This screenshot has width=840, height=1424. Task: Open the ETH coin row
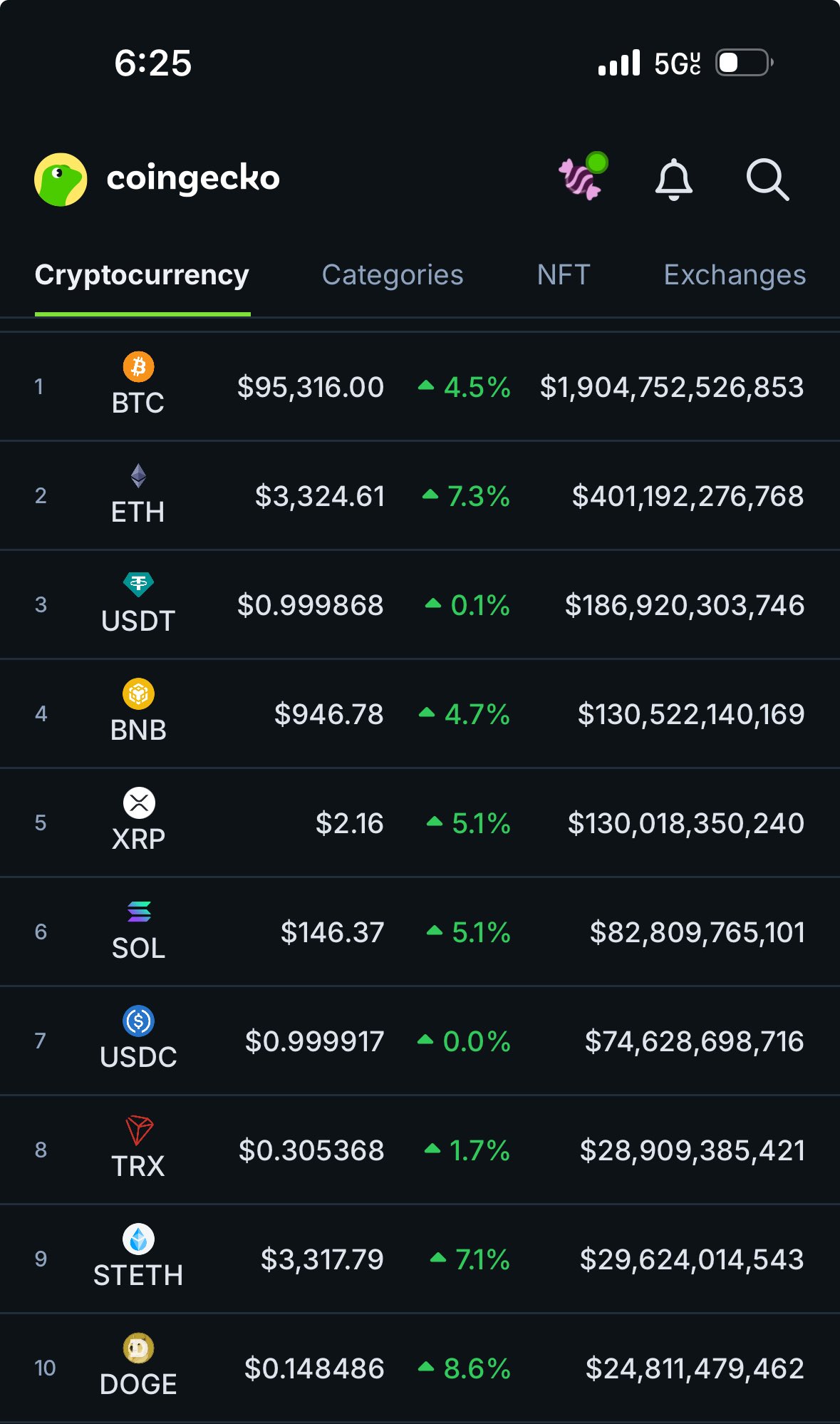420,496
